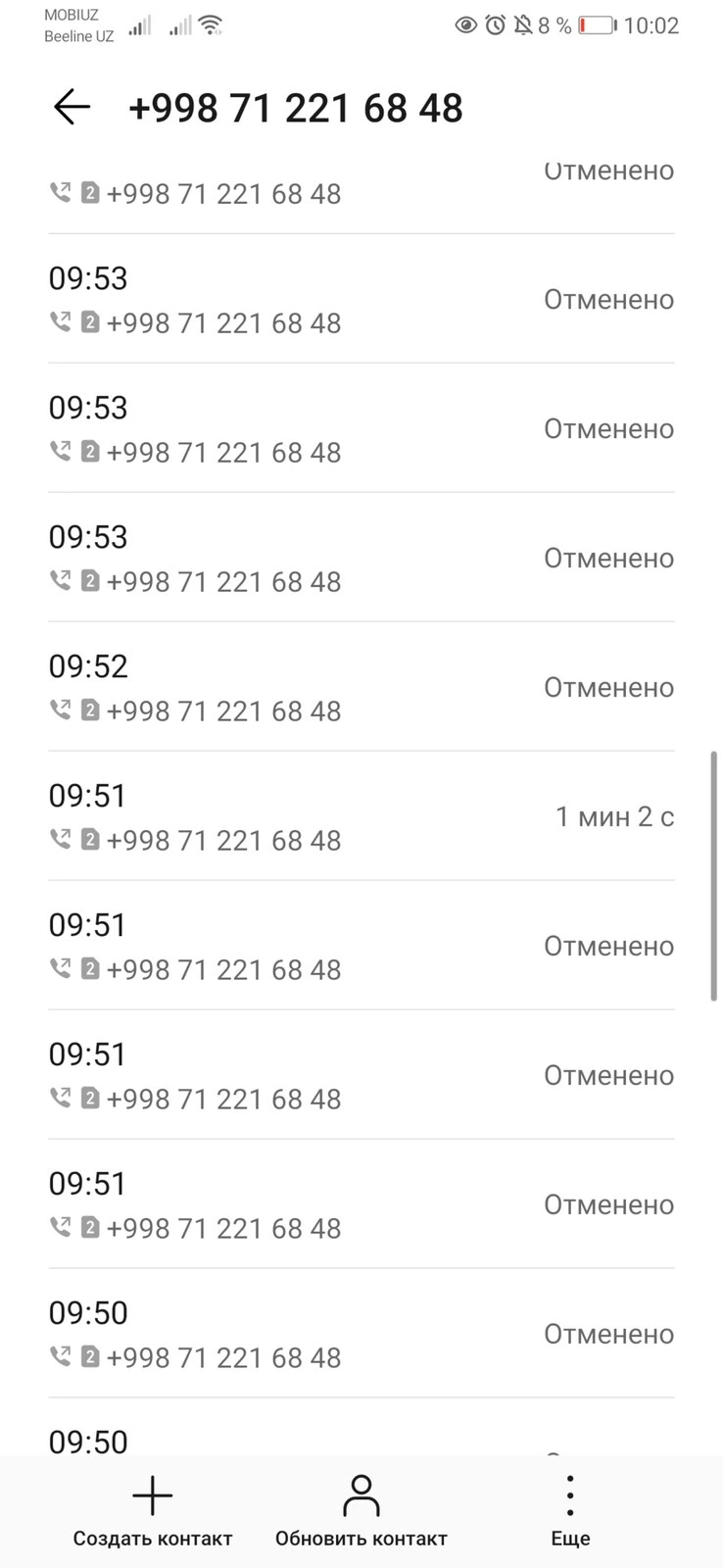Image resolution: width=723 pixels, height=1568 pixels.
Task: Open the Еще overflow menu
Action: (570, 1511)
